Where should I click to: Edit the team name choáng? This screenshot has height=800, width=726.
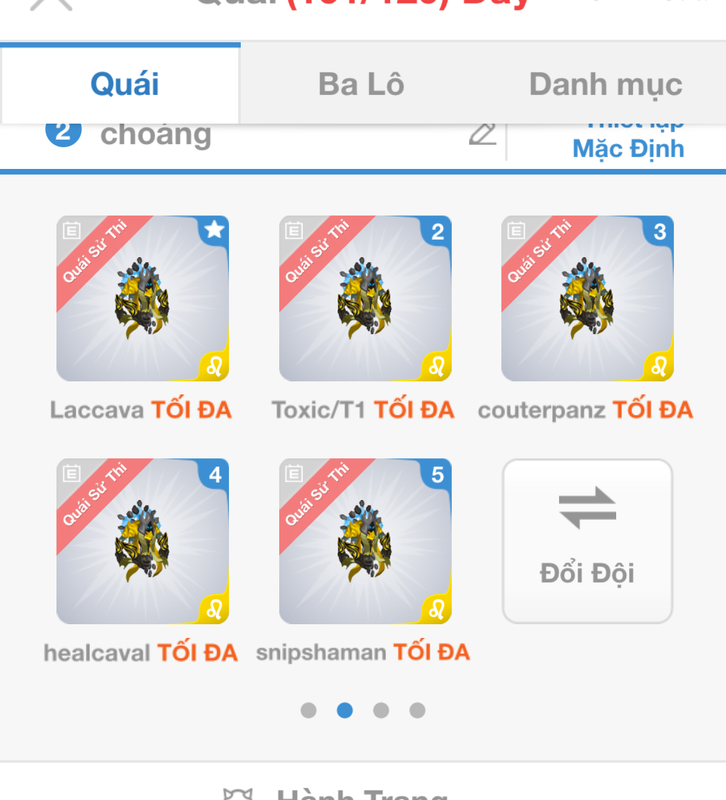[x=482, y=134]
